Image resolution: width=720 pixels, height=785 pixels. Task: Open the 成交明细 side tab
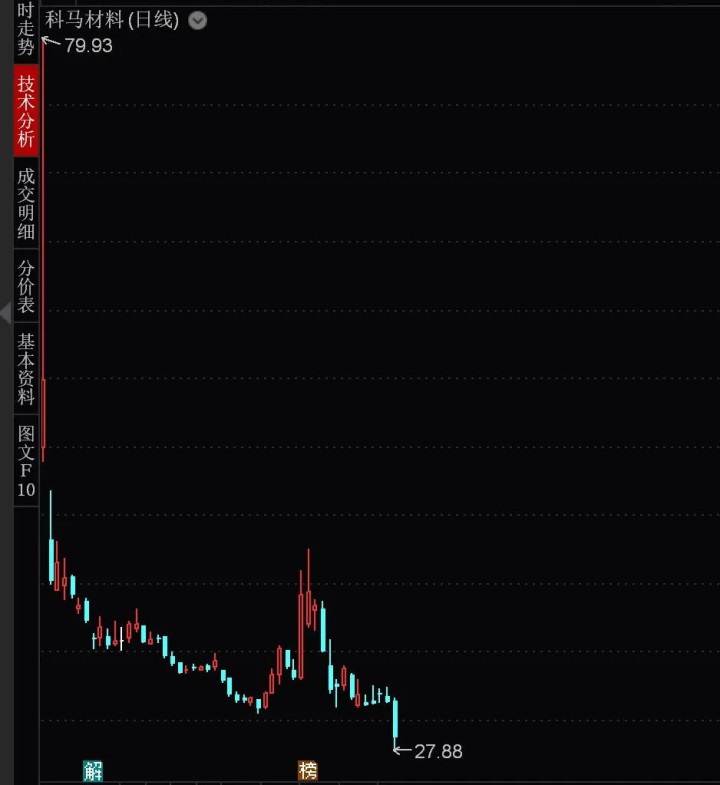coord(26,203)
